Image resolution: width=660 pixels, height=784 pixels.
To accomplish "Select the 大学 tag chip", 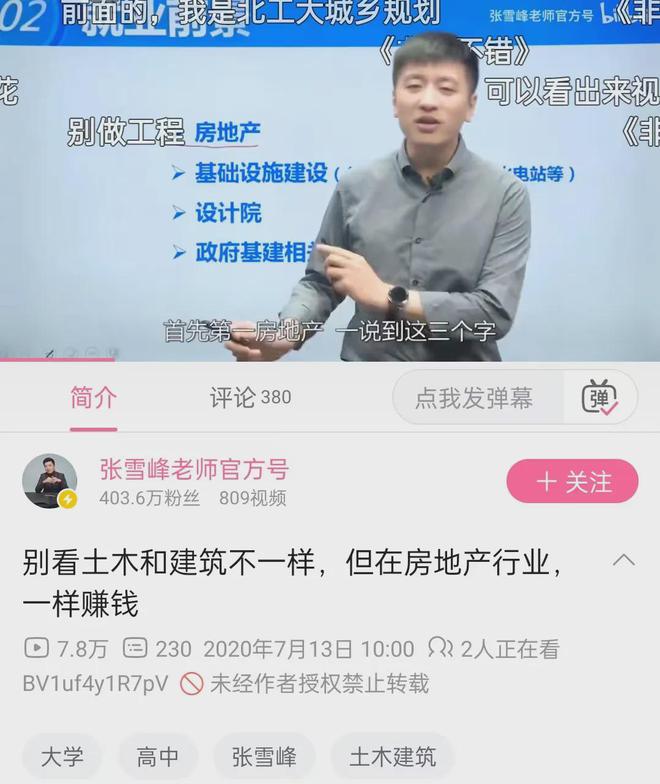I will [62, 756].
